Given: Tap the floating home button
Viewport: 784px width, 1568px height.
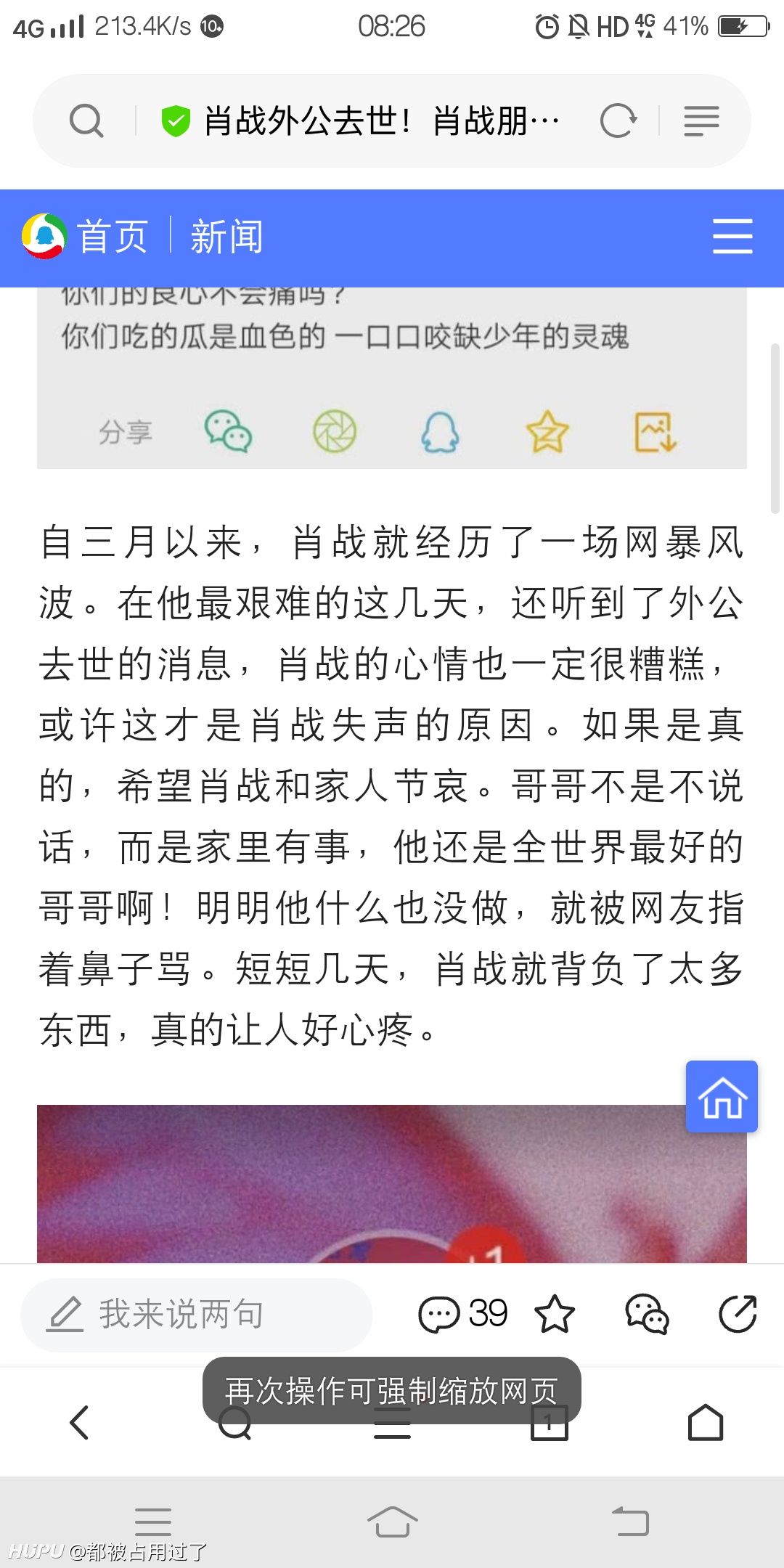Looking at the screenshot, I should coord(722,1096).
